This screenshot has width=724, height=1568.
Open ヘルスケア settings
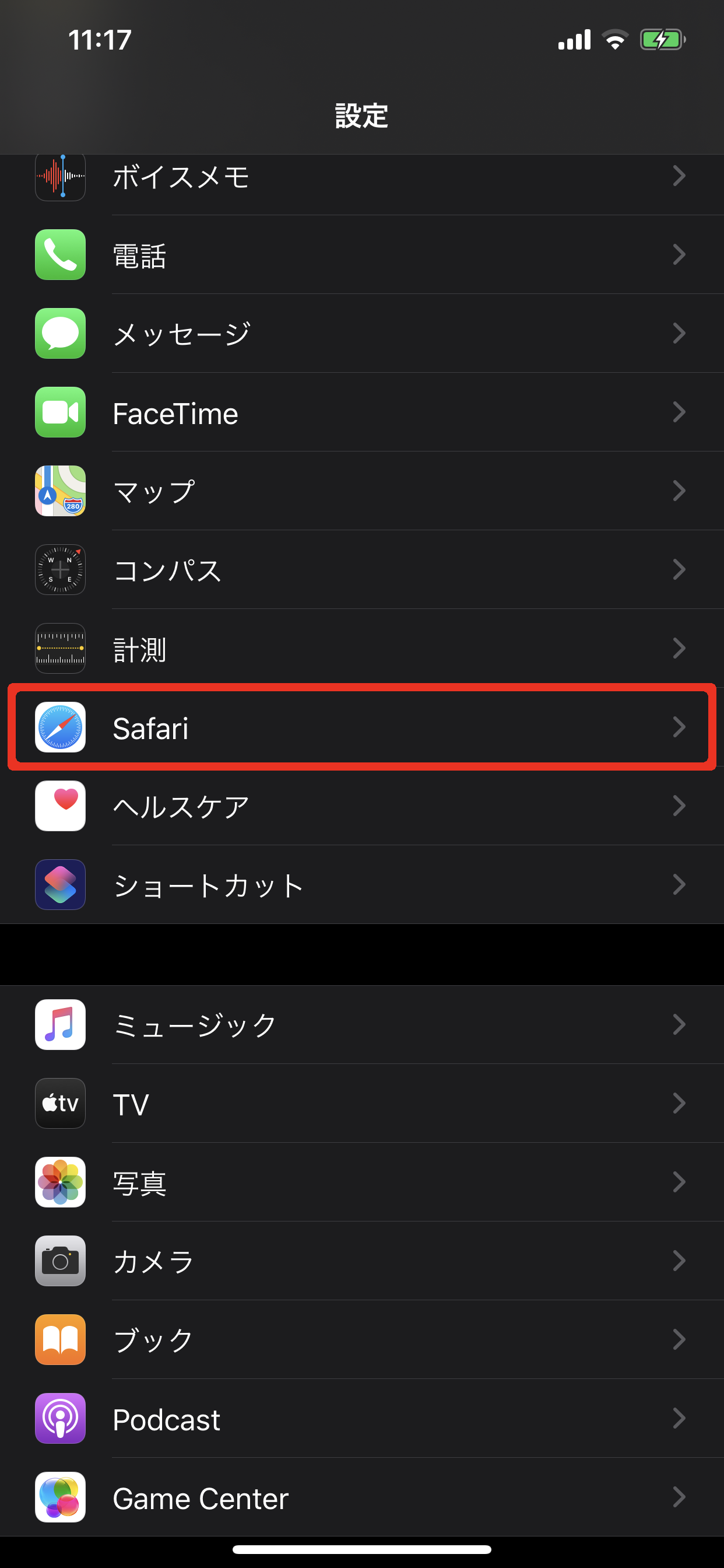pyautogui.click(x=361, y=806)
